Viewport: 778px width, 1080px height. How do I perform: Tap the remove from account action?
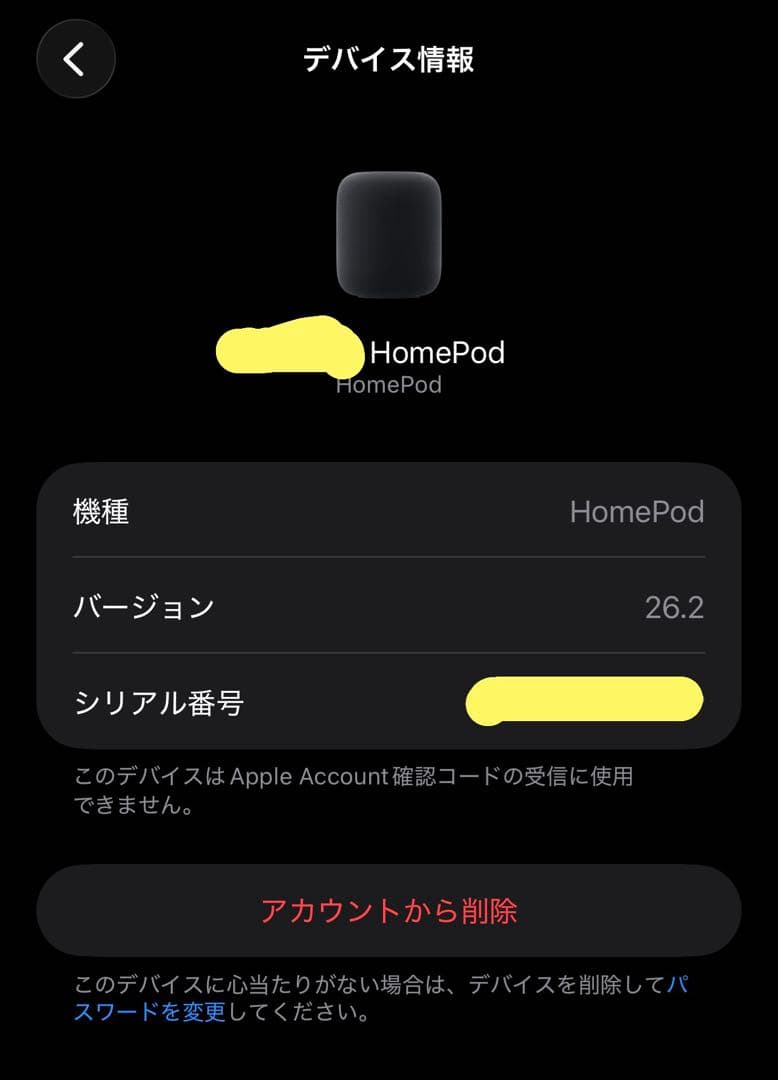[389, 910]
